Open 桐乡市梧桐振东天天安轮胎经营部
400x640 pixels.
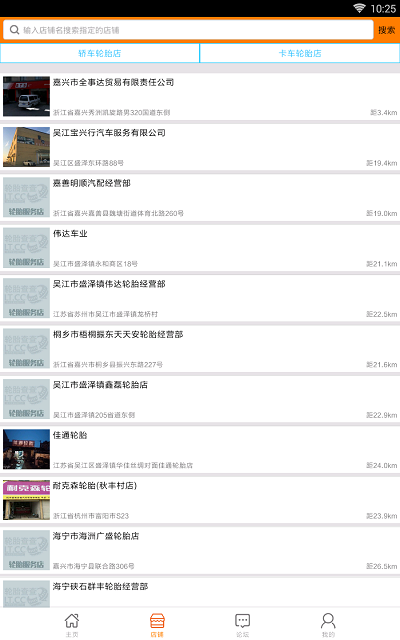click(200, 349)
